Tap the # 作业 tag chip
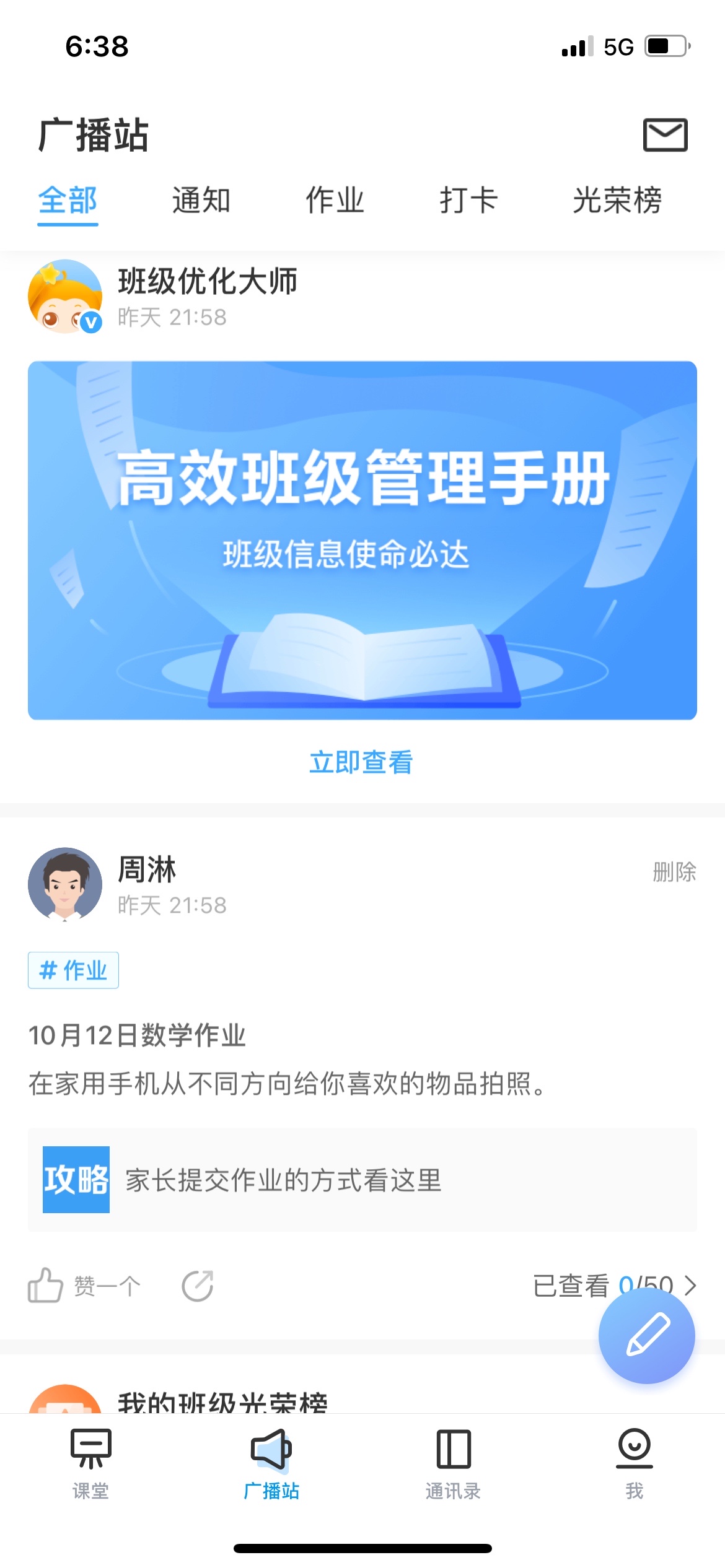The width and height of the screenshot is (725, 1568). point(73,970)
